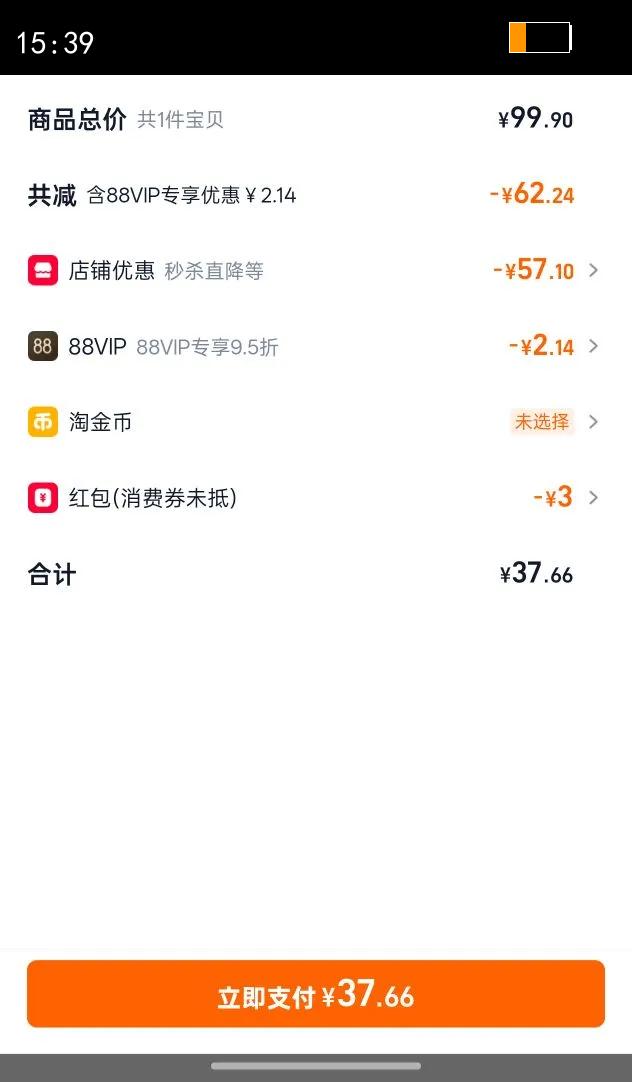Open the 红包 red packet options
The width and height of the screenshot is (632, 1082).
click(x=315, y=497)
